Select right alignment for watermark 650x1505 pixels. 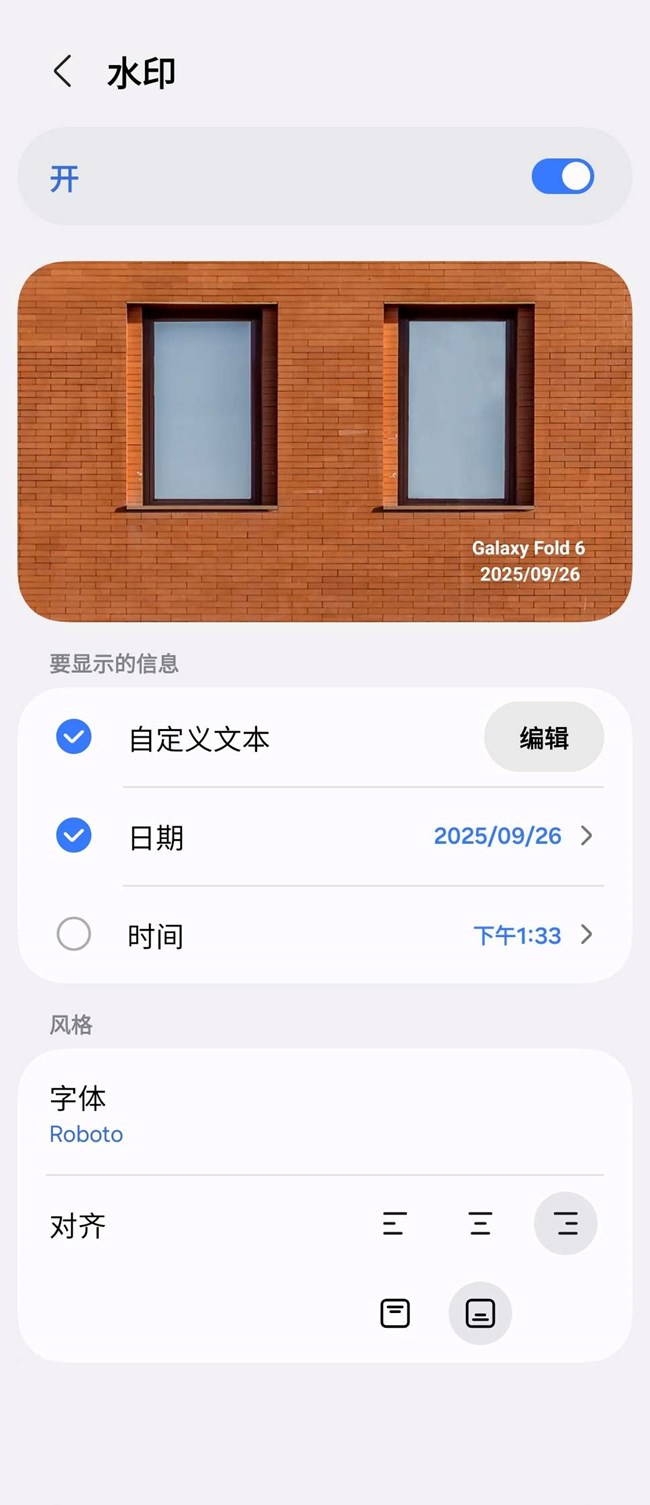566,1224
